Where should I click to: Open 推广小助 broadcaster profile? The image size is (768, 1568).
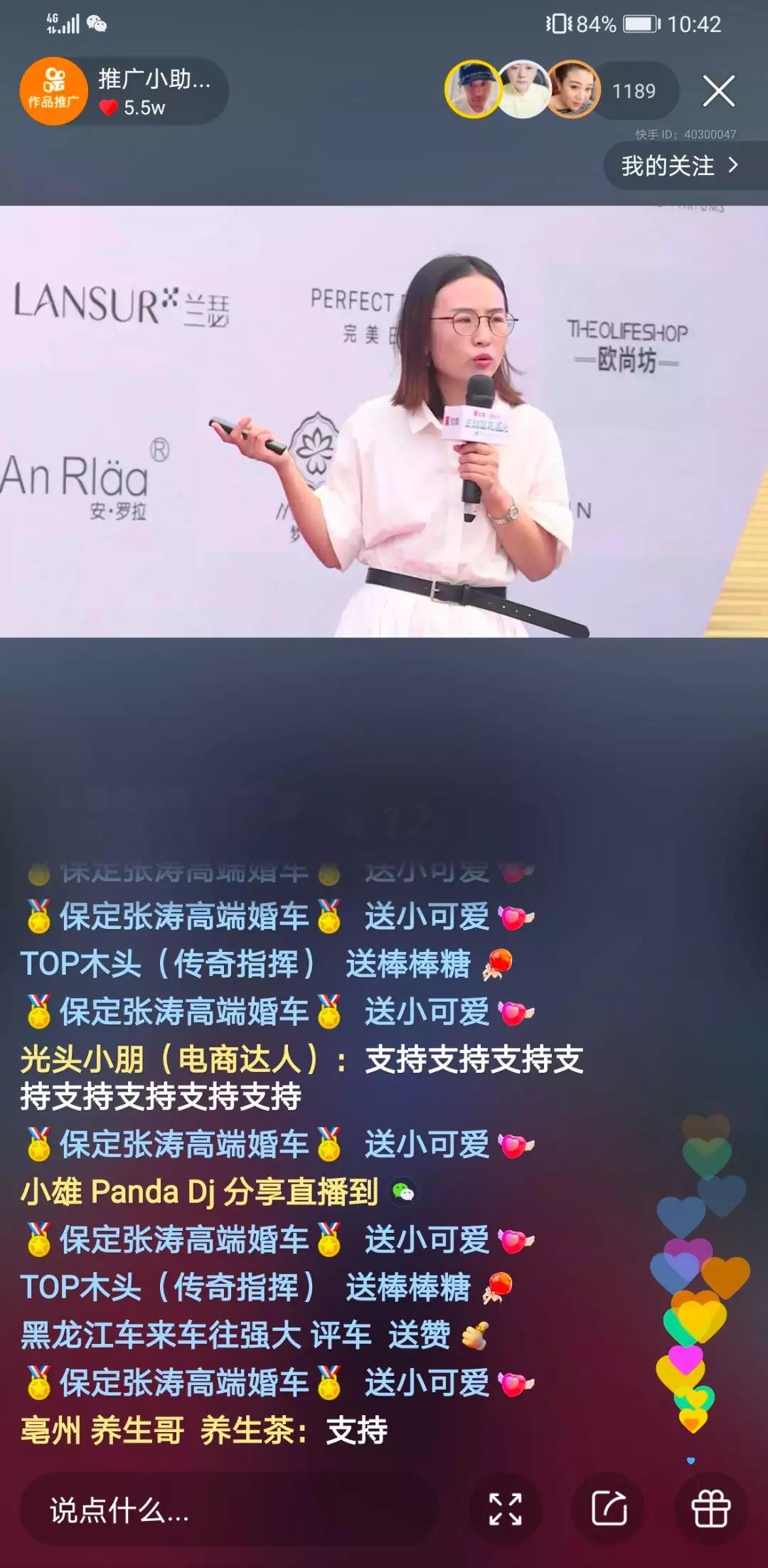[x=54, y=91]
